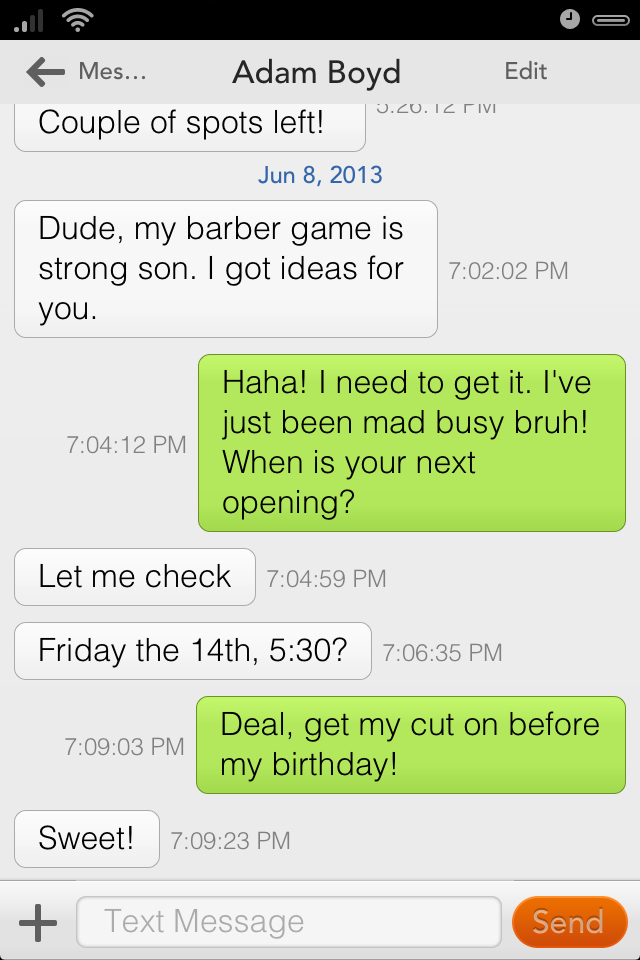Open the plus attachment icon
Image resolution: width=640 pixels, height=960 pixels.
[38, 922]
